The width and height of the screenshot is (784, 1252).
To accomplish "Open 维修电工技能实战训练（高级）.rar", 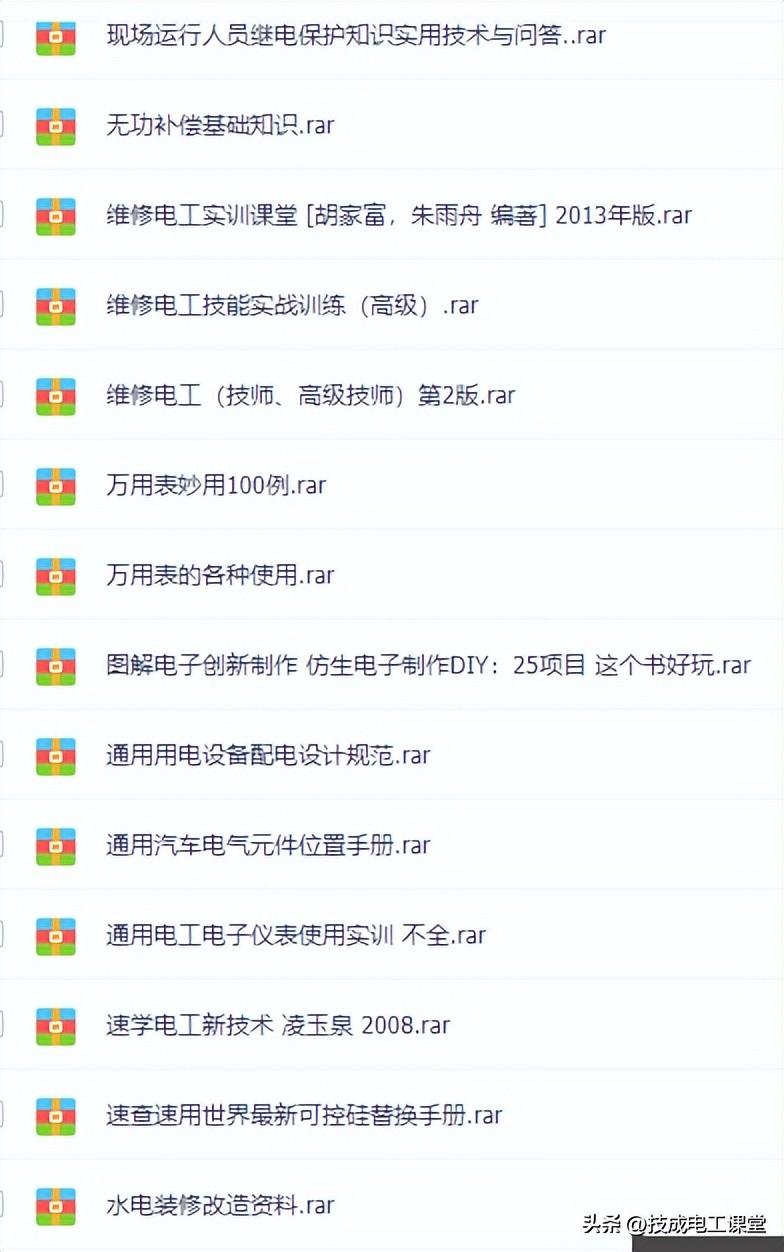I will coord(292,306).
